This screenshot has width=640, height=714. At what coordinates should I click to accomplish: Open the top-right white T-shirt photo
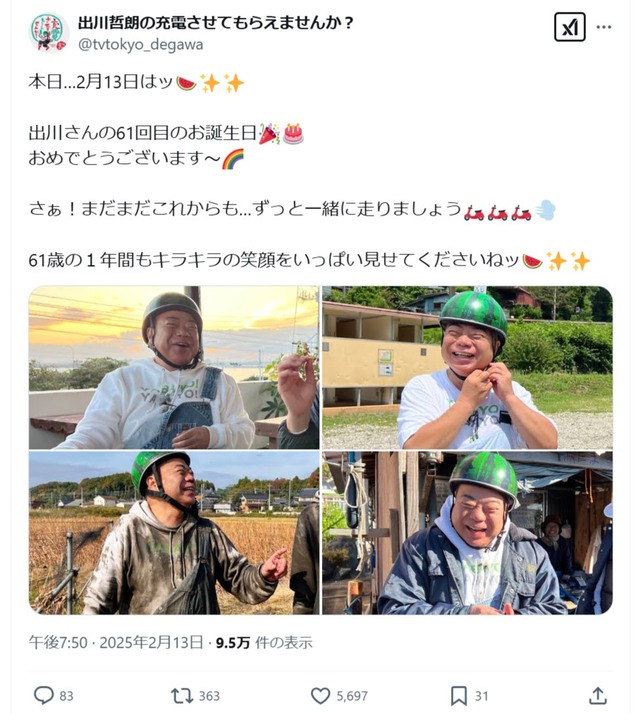(467, 367)
